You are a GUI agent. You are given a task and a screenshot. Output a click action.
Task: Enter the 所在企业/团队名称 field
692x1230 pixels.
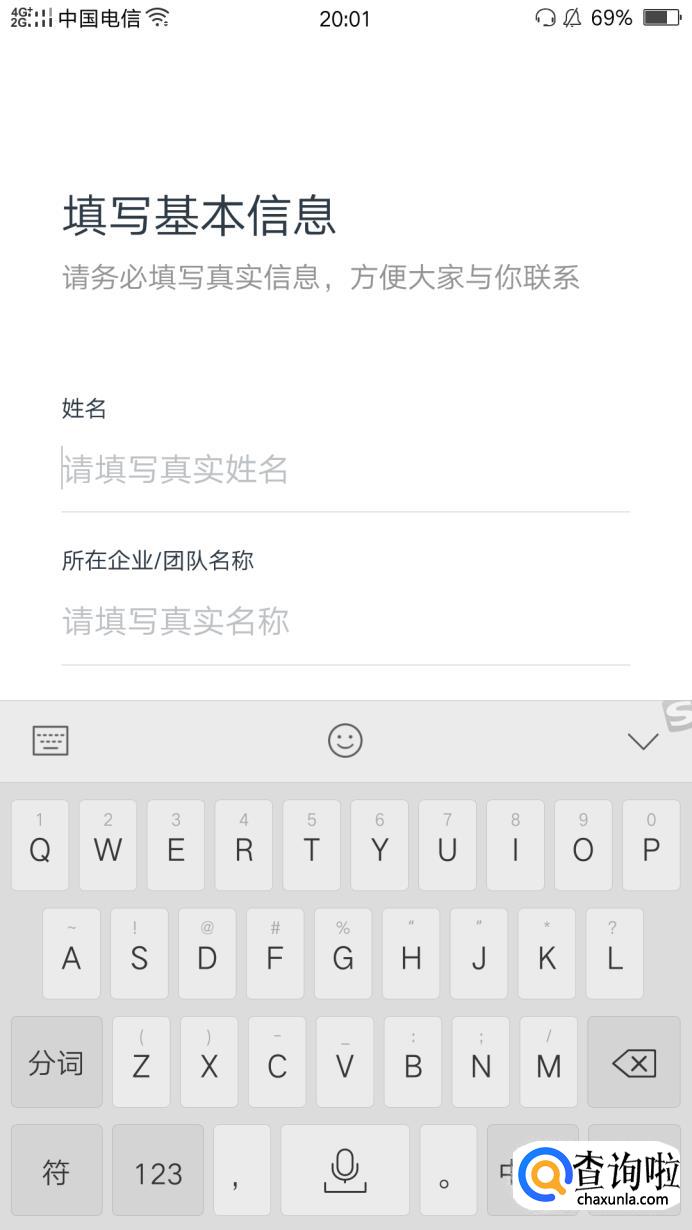coord(345,622)
